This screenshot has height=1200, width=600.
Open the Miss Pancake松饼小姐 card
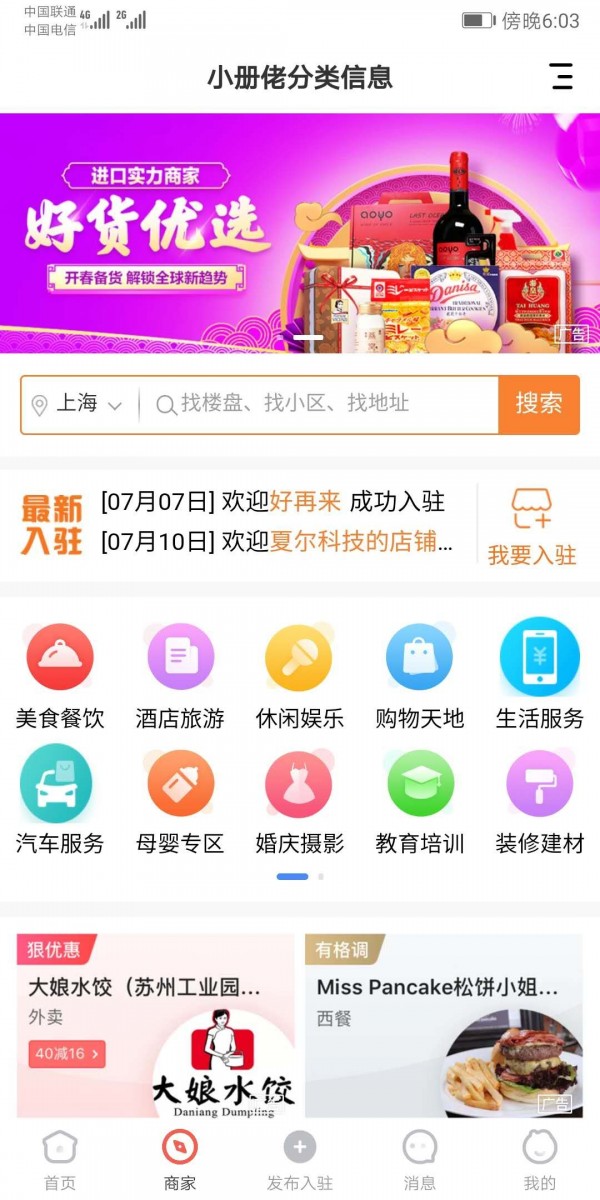pyautogui.click(x=443, y=1025)
